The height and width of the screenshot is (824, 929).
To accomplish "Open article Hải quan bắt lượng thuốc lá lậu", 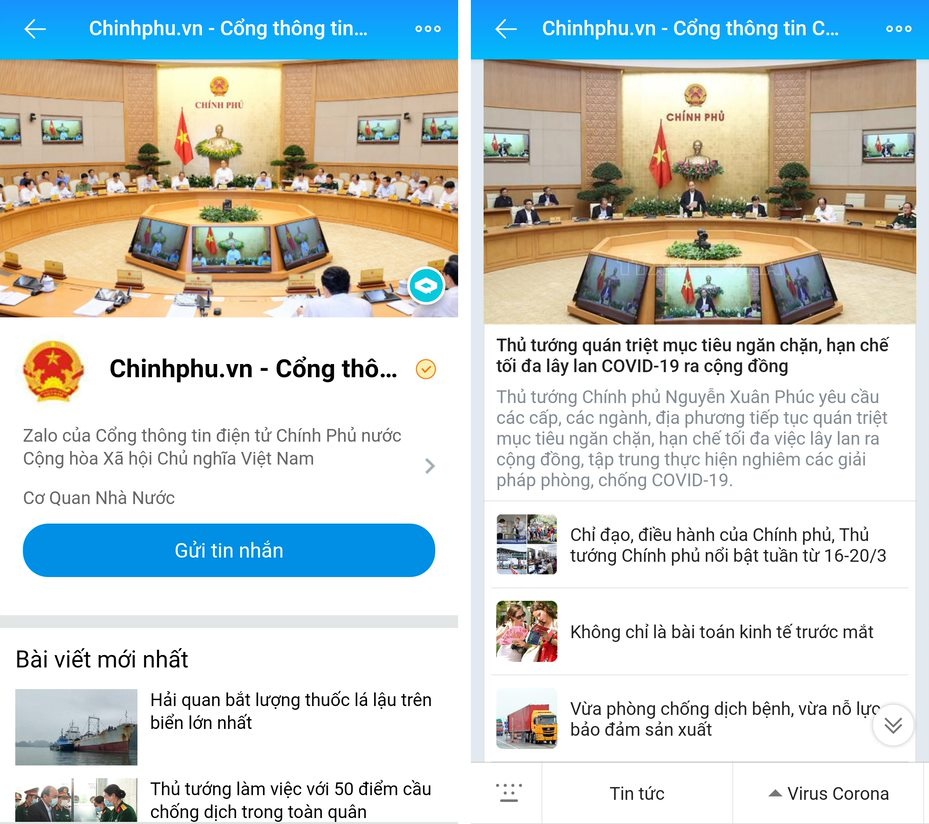I will tap(290, 711).
